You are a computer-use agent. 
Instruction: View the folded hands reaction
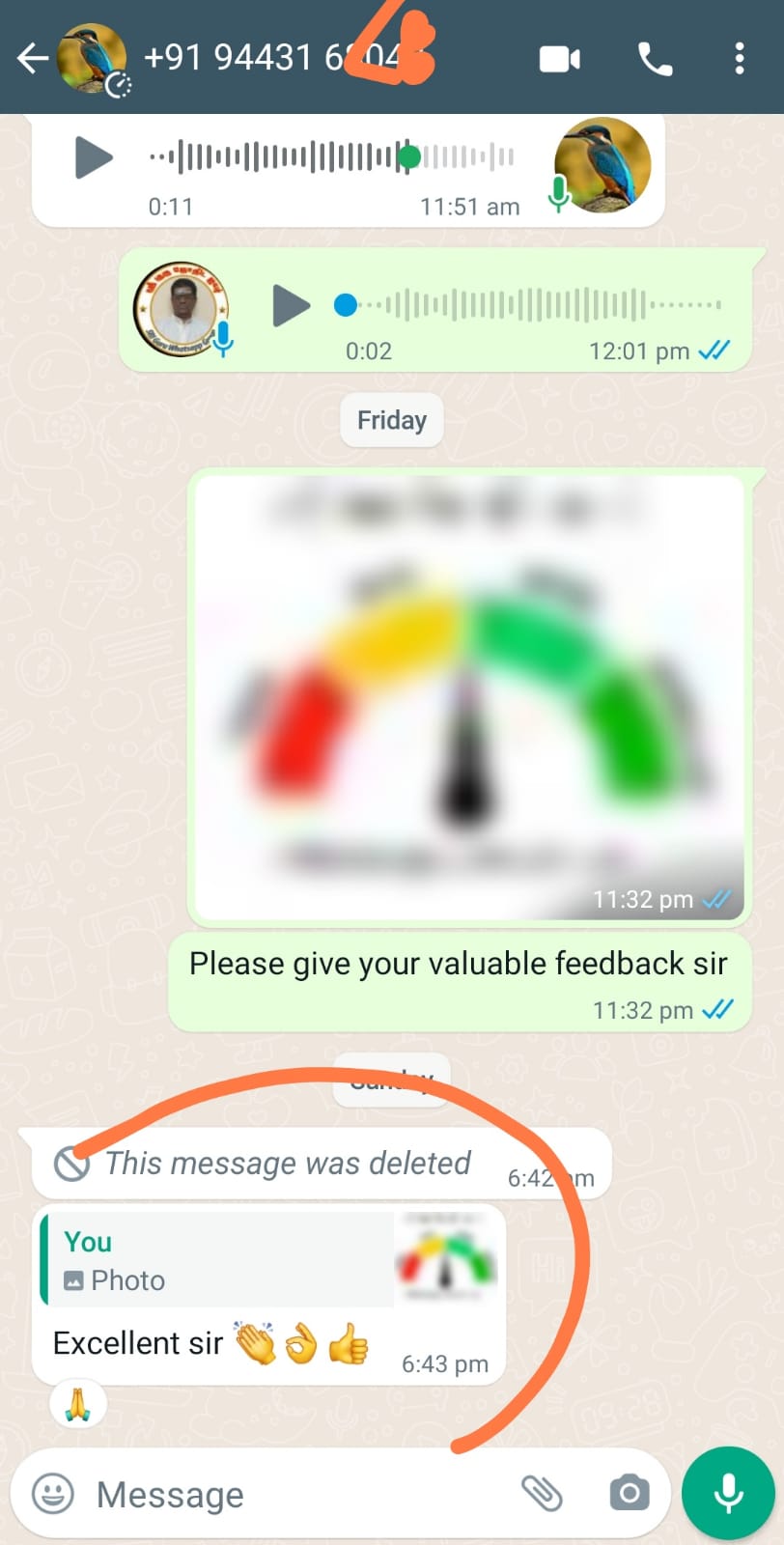(77, 1405)
